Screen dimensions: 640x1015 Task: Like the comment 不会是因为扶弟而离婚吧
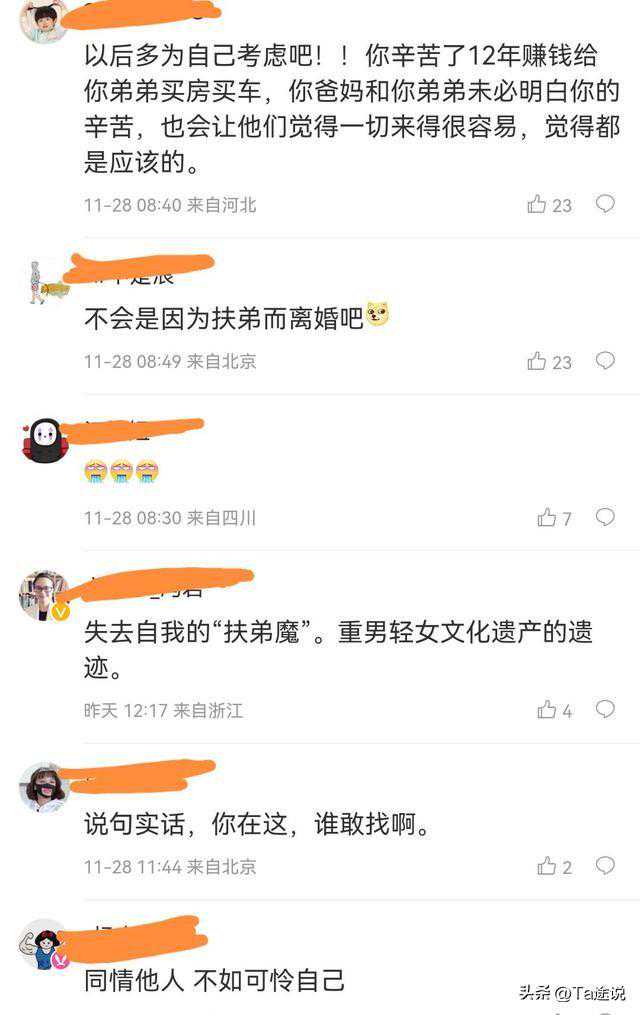point(538,361)
